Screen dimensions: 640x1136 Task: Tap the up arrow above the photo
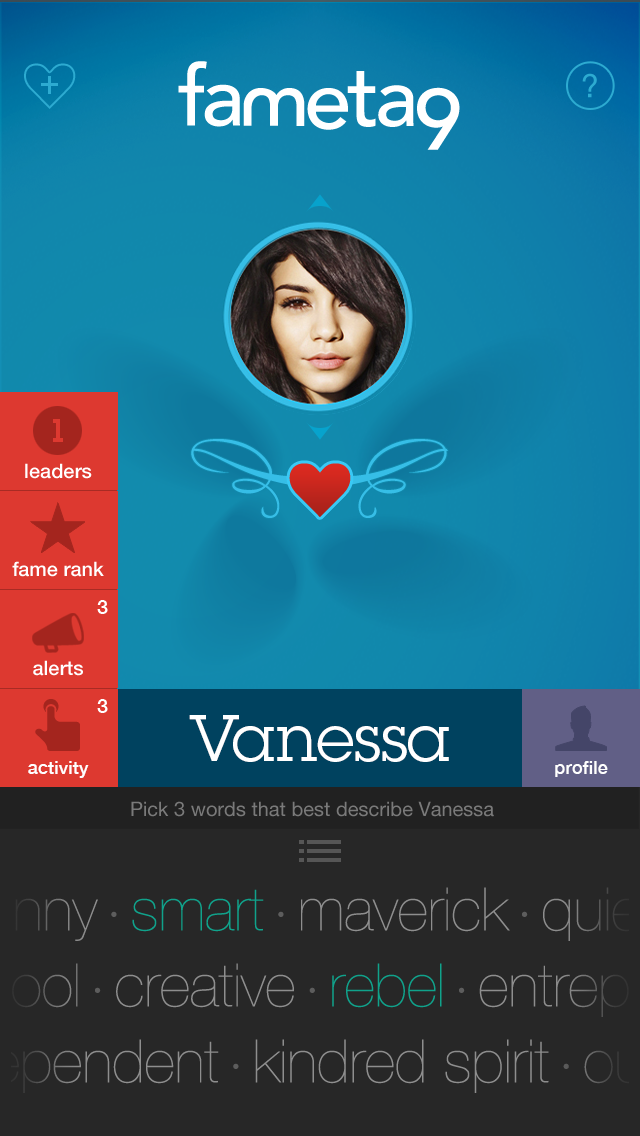320,202
